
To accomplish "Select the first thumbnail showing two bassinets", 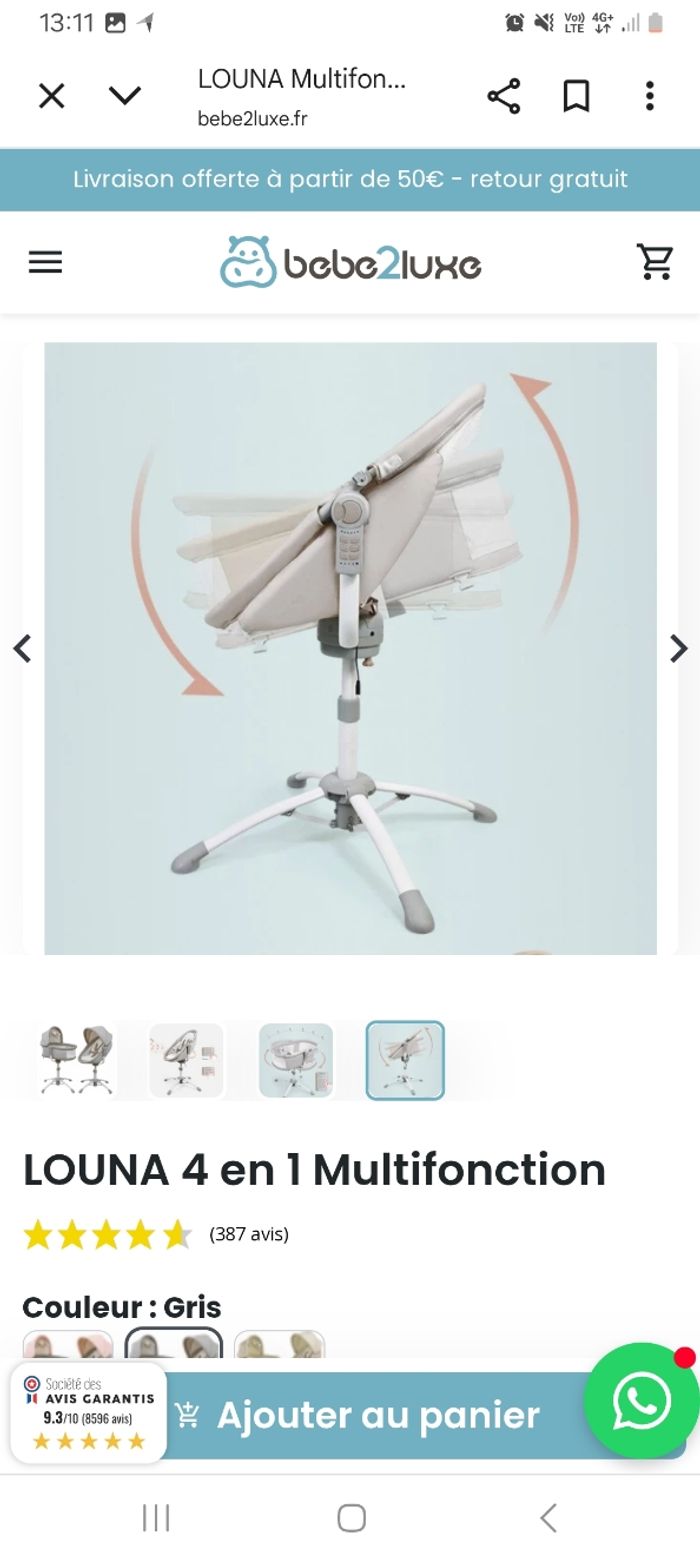I will coord(76,1060).
